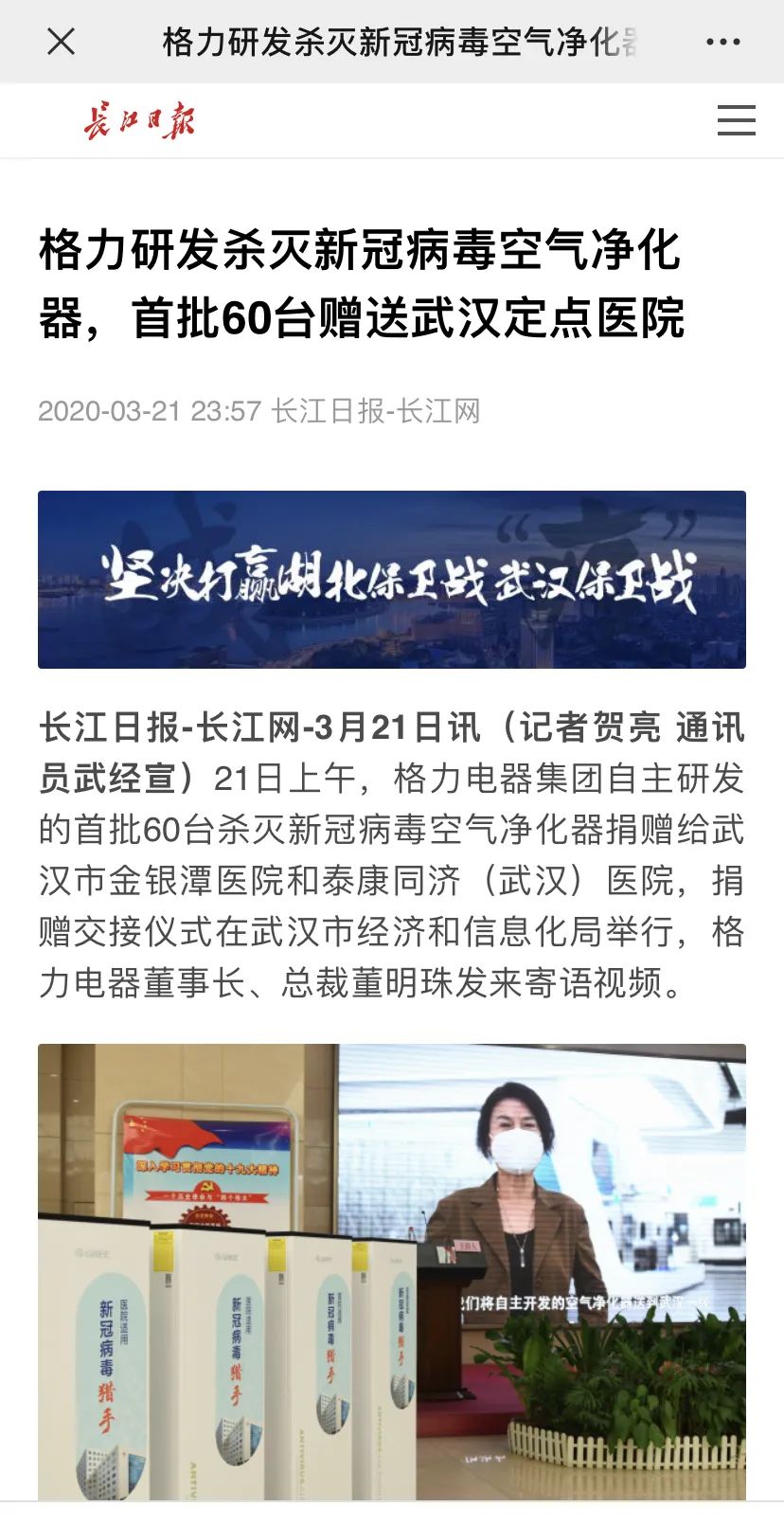
Task: Open the three-dot more options menu
Action: tap(723, 42)
